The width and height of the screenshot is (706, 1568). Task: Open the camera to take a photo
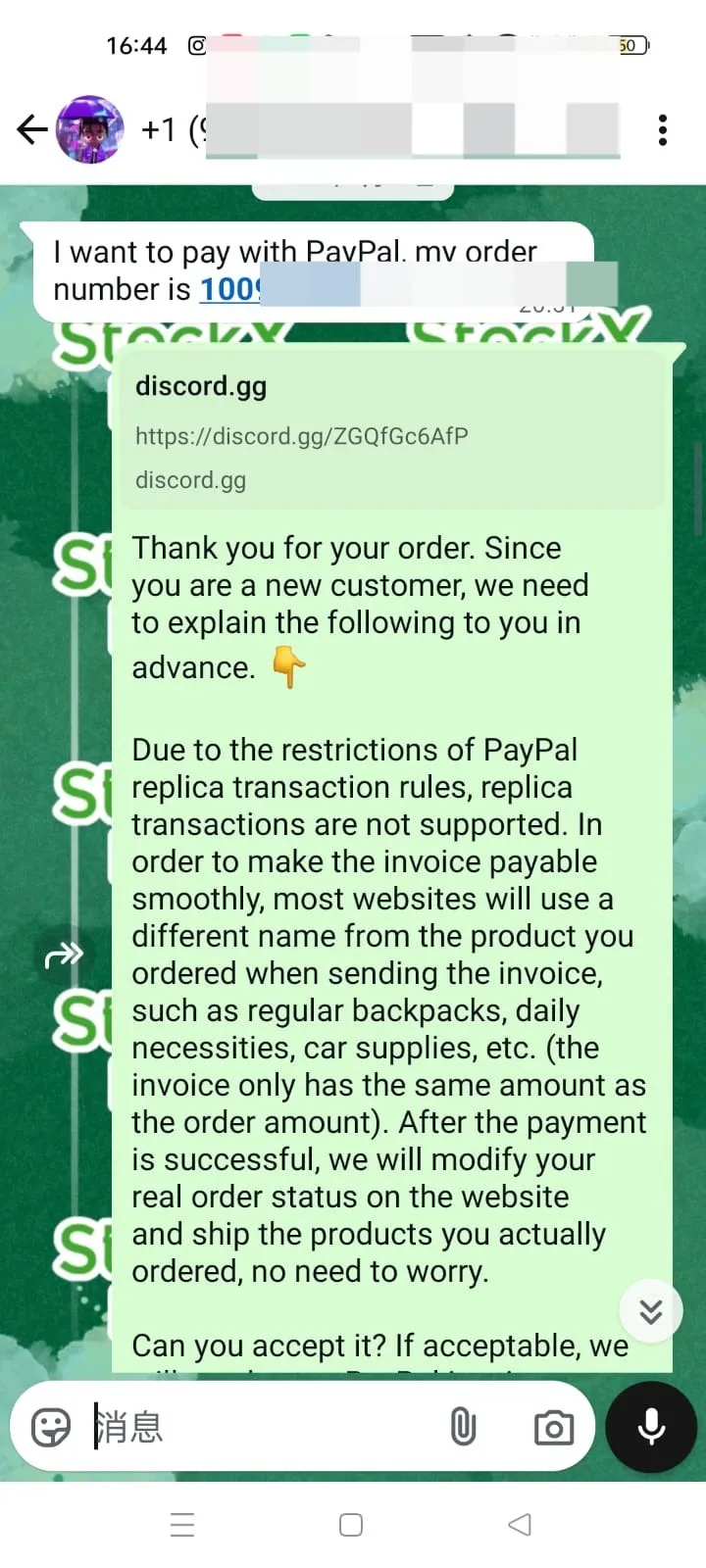(x=554, y=1428)
